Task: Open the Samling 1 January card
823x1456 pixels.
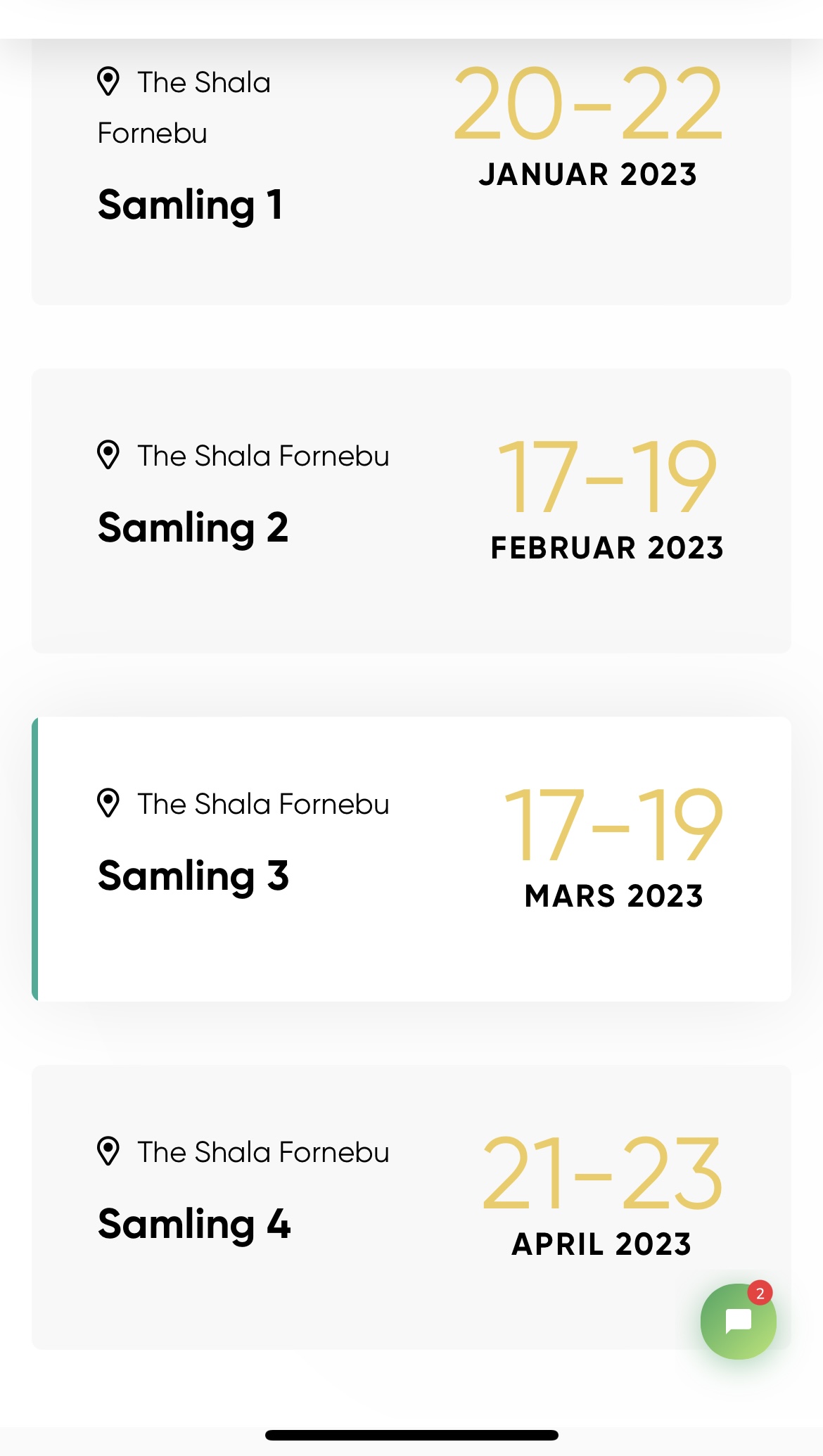Action: [x=412, y=172]
